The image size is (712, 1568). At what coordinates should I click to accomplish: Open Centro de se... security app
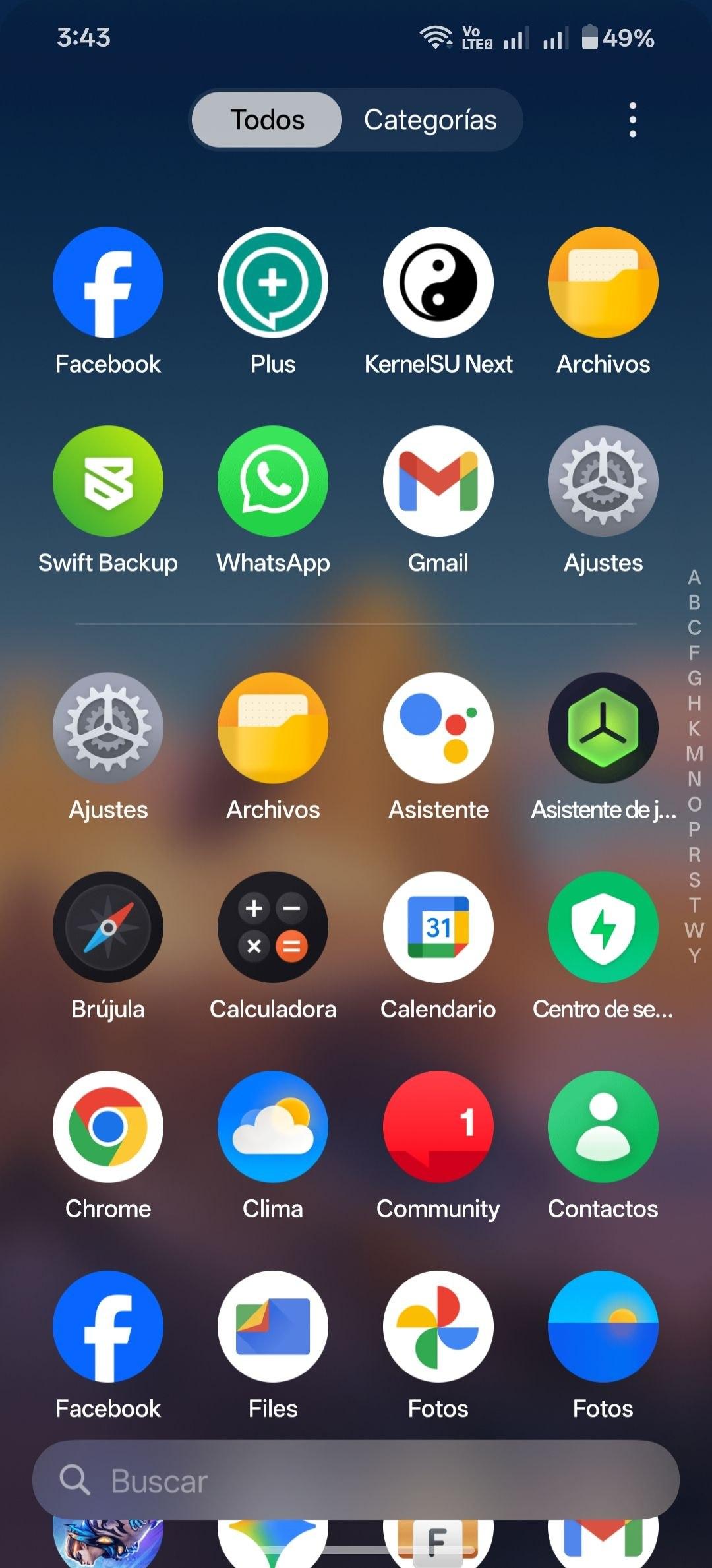tap(603, 927)
